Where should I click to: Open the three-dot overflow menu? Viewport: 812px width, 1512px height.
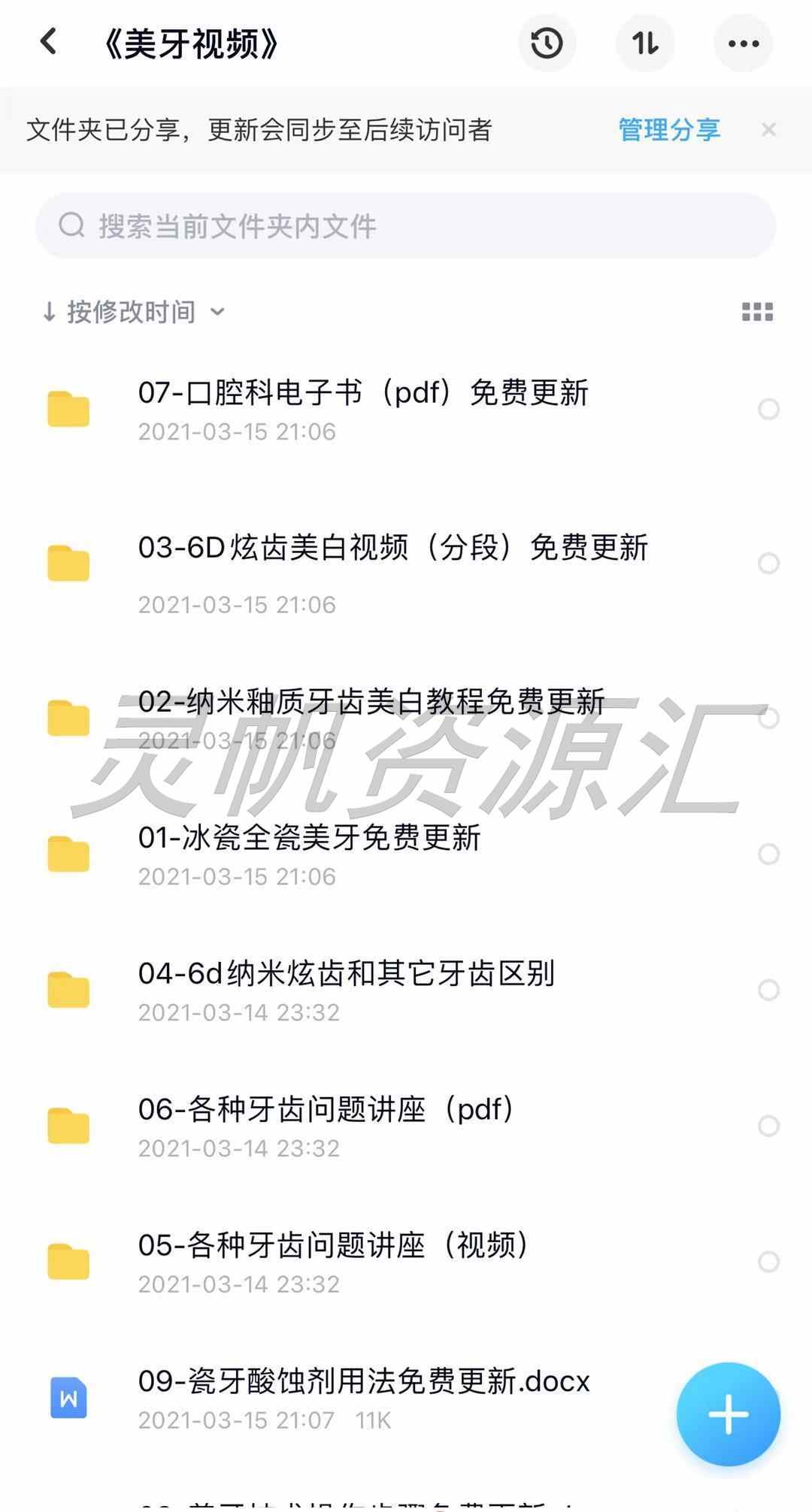tap(743, 44)
